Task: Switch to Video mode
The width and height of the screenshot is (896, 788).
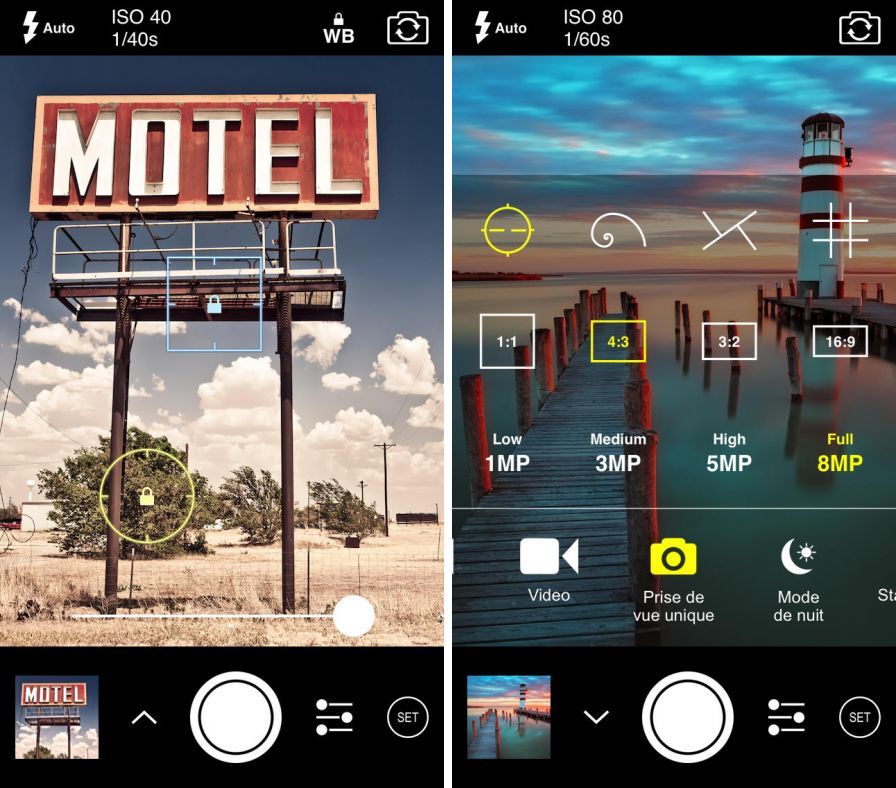Action: click(x=549, y=569)
